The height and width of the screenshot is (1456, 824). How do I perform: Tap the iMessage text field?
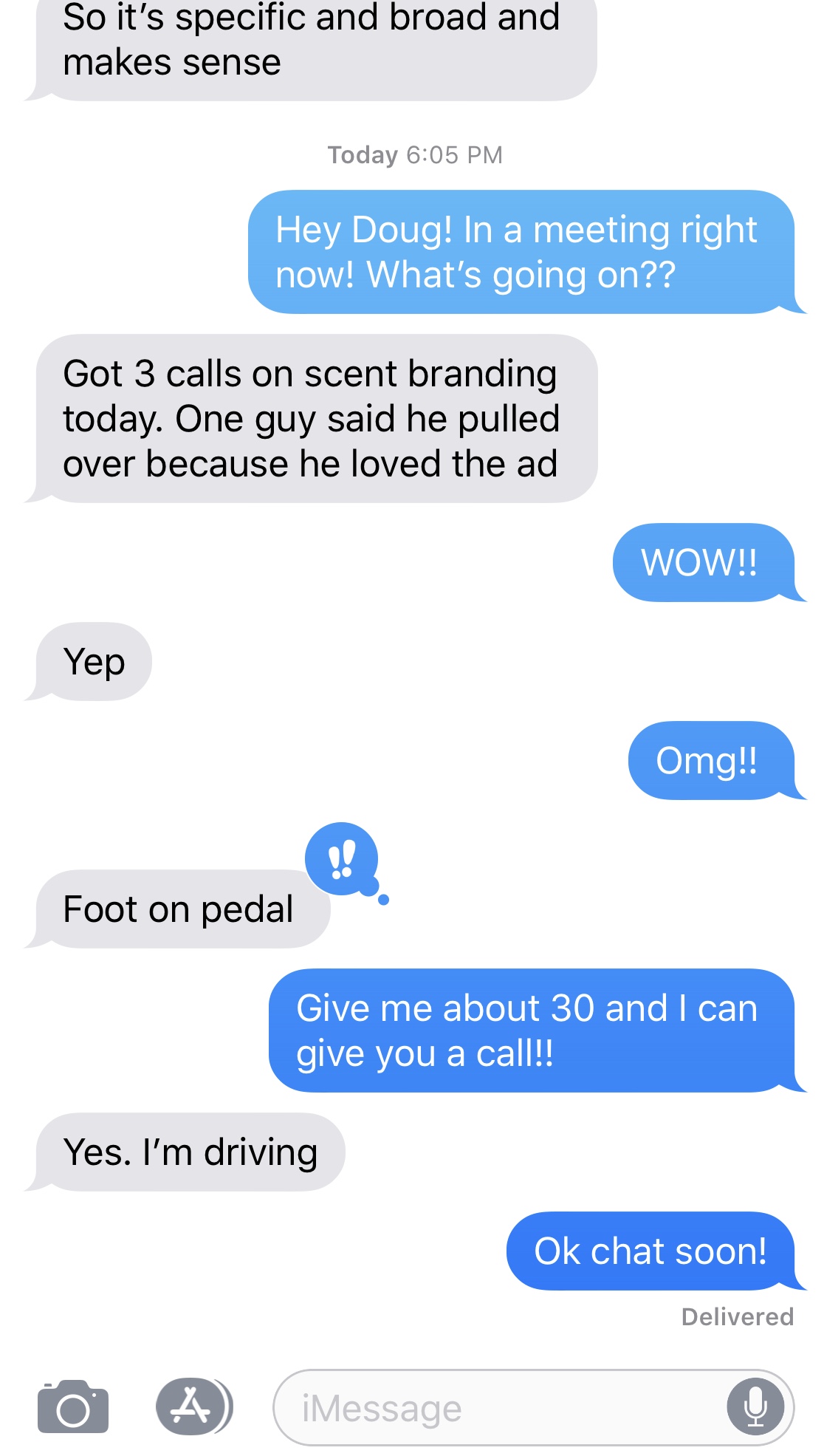(502, 1408)
